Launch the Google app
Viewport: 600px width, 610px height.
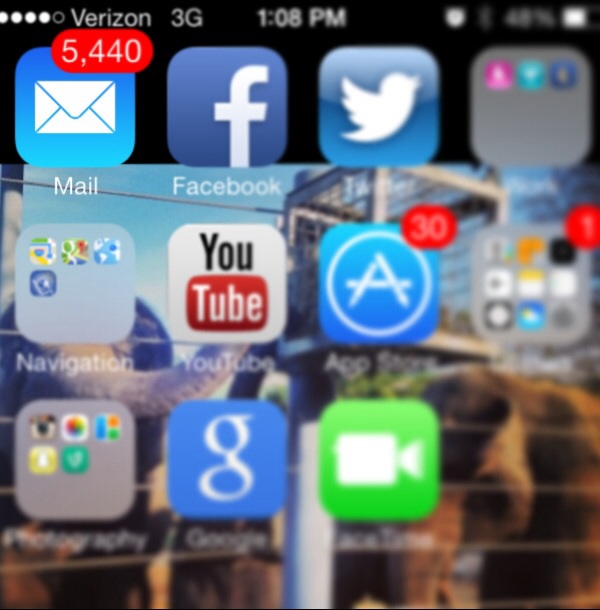pyautogui.click(x=227, y=460)
